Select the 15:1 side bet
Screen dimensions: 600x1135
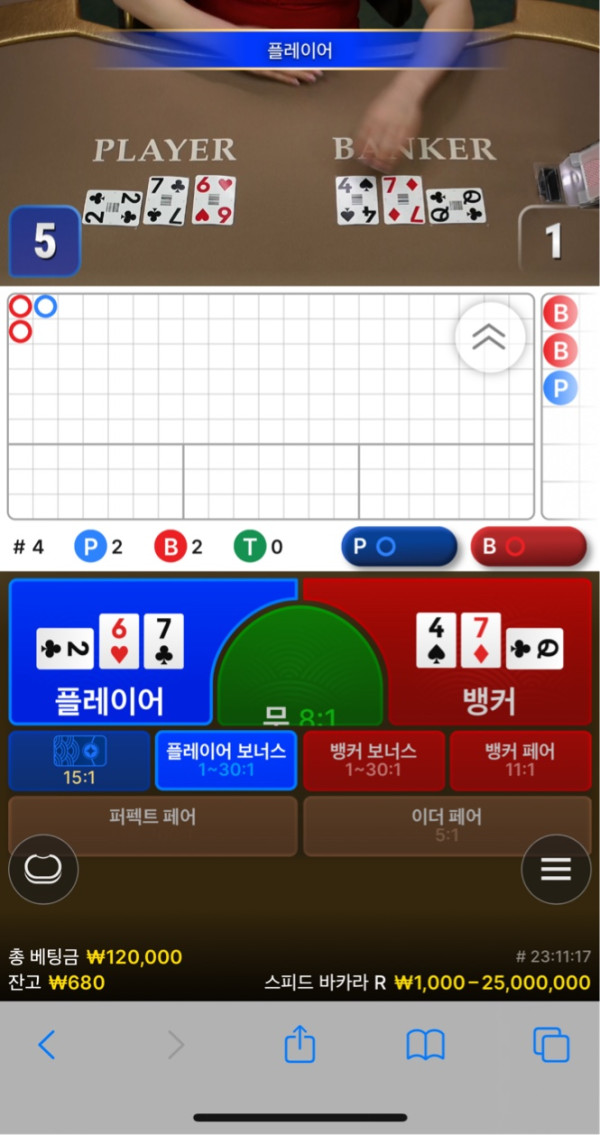click(79, 761)
